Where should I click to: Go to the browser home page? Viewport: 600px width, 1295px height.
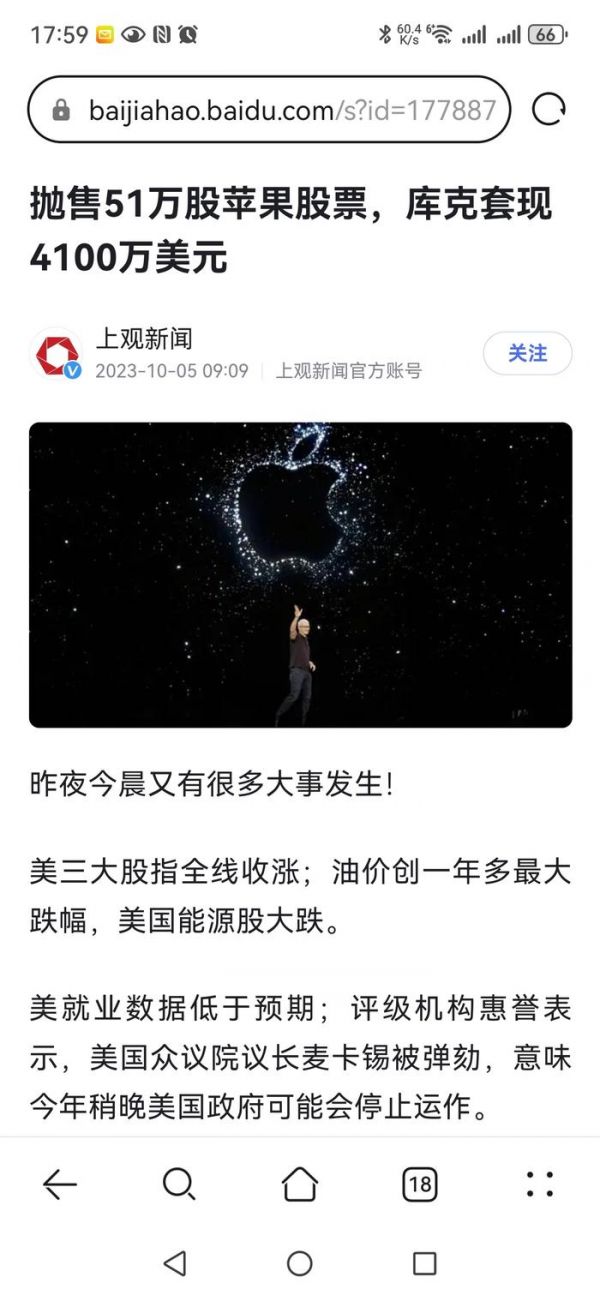[x=299, y=1185]
